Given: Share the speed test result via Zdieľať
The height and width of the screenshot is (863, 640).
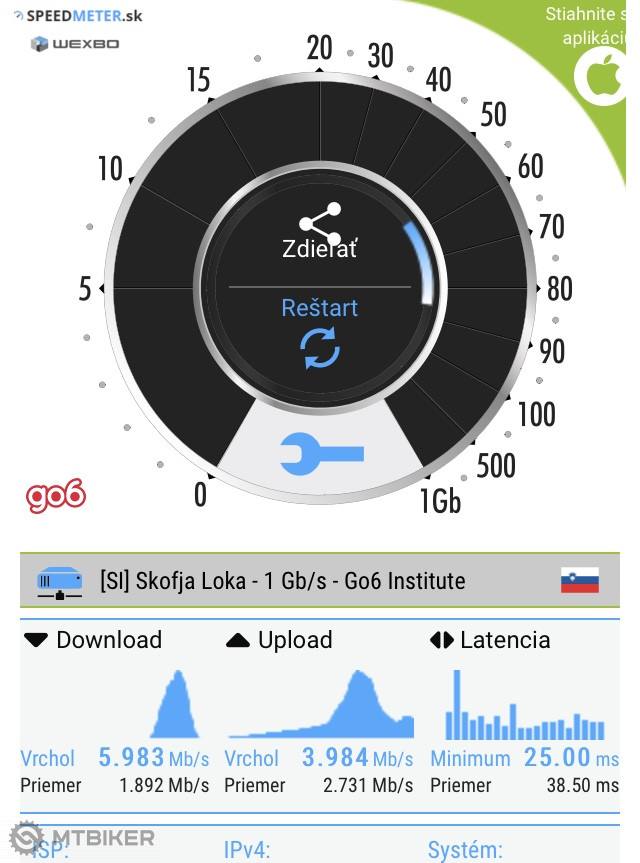Looking at the screenshot, I should click(x=320, y=232).
